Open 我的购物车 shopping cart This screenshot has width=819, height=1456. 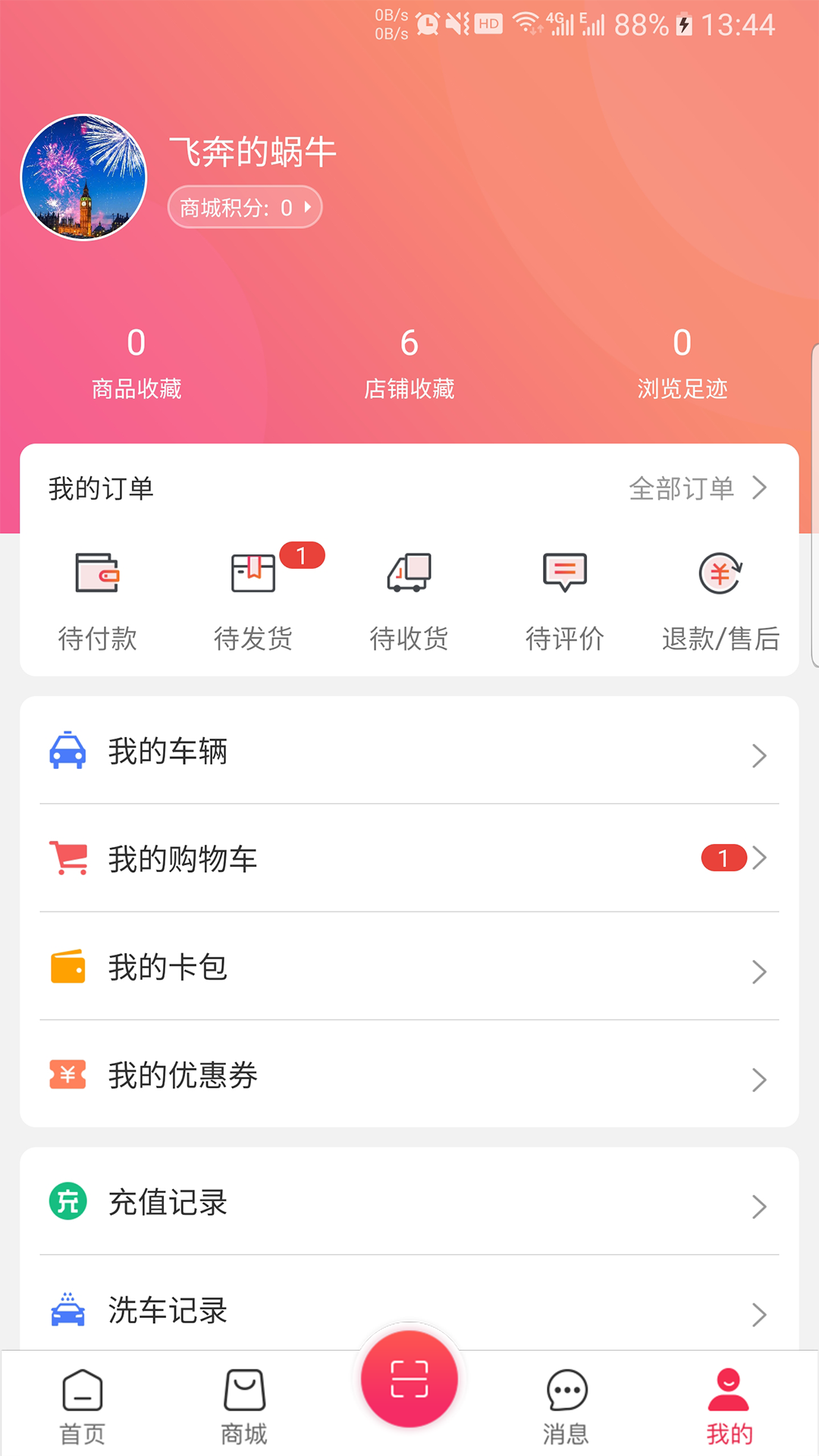coord(409,858)
